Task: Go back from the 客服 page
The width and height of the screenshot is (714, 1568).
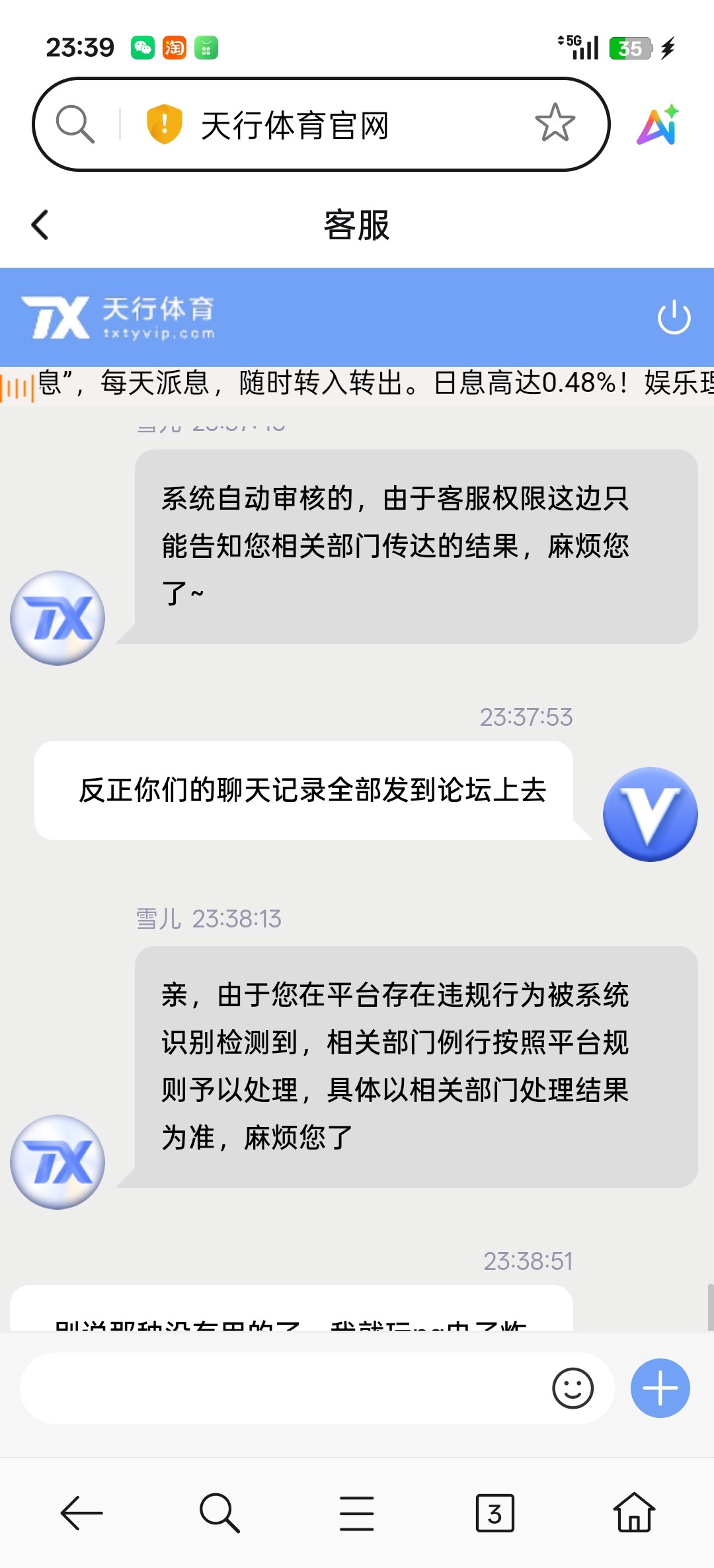Action: pos(40,225)
